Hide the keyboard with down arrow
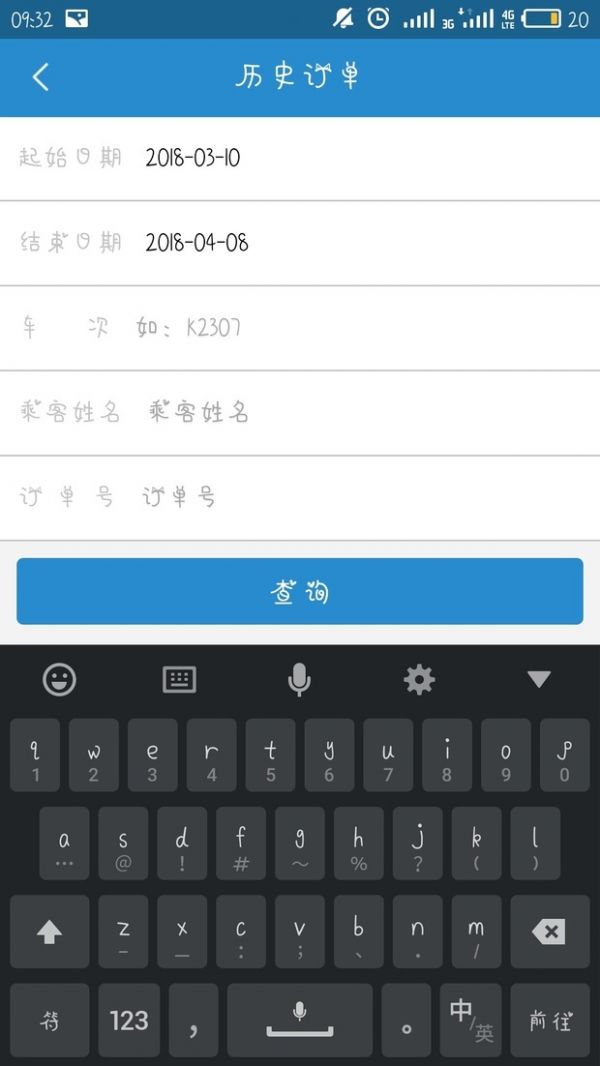The image size is (600, 1066). [x=539, y=679]
